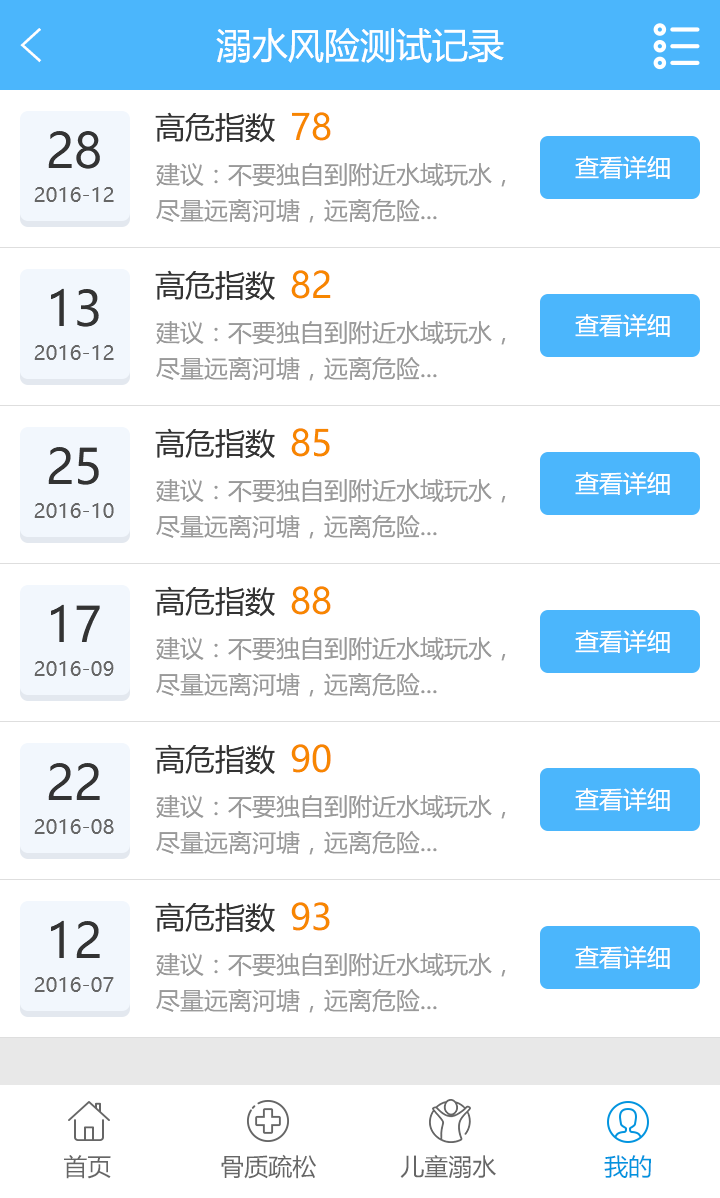Screen dimensions: 720x1198
Task: Open details of the index 85 record
Action: tap(620, 484)
